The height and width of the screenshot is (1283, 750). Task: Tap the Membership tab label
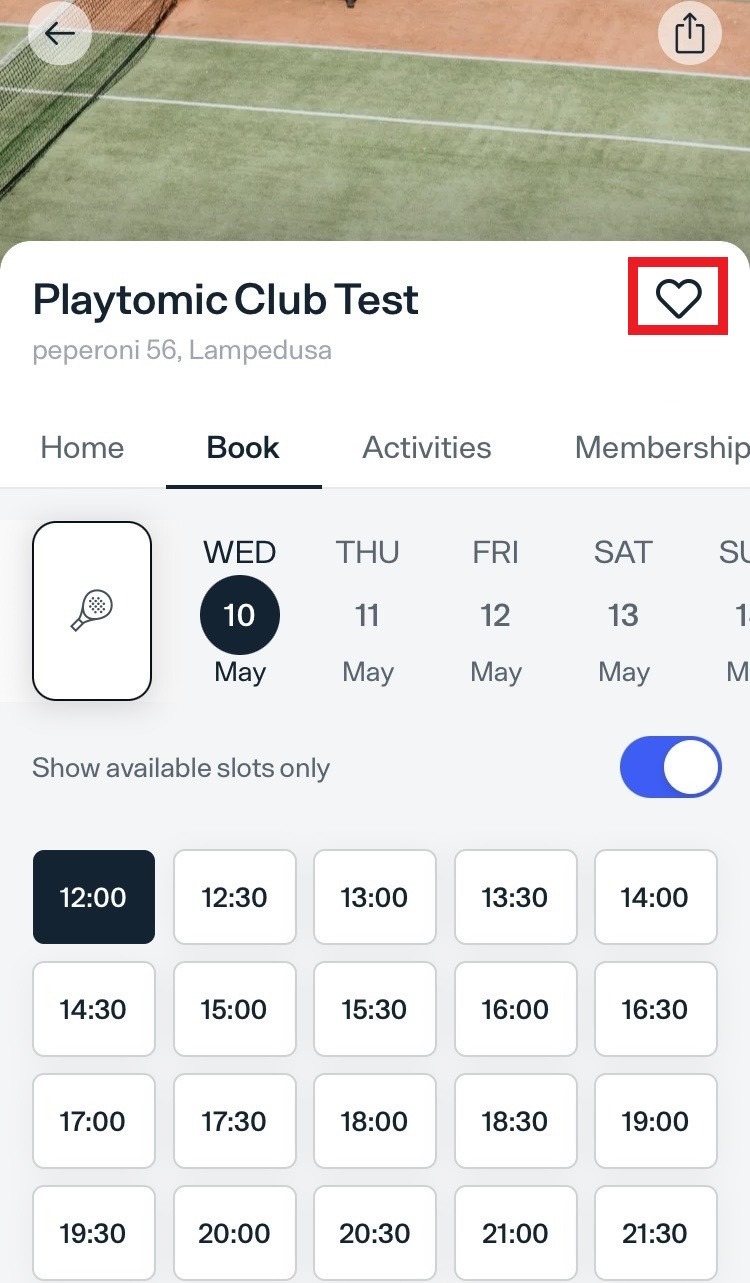coord(661,448)
